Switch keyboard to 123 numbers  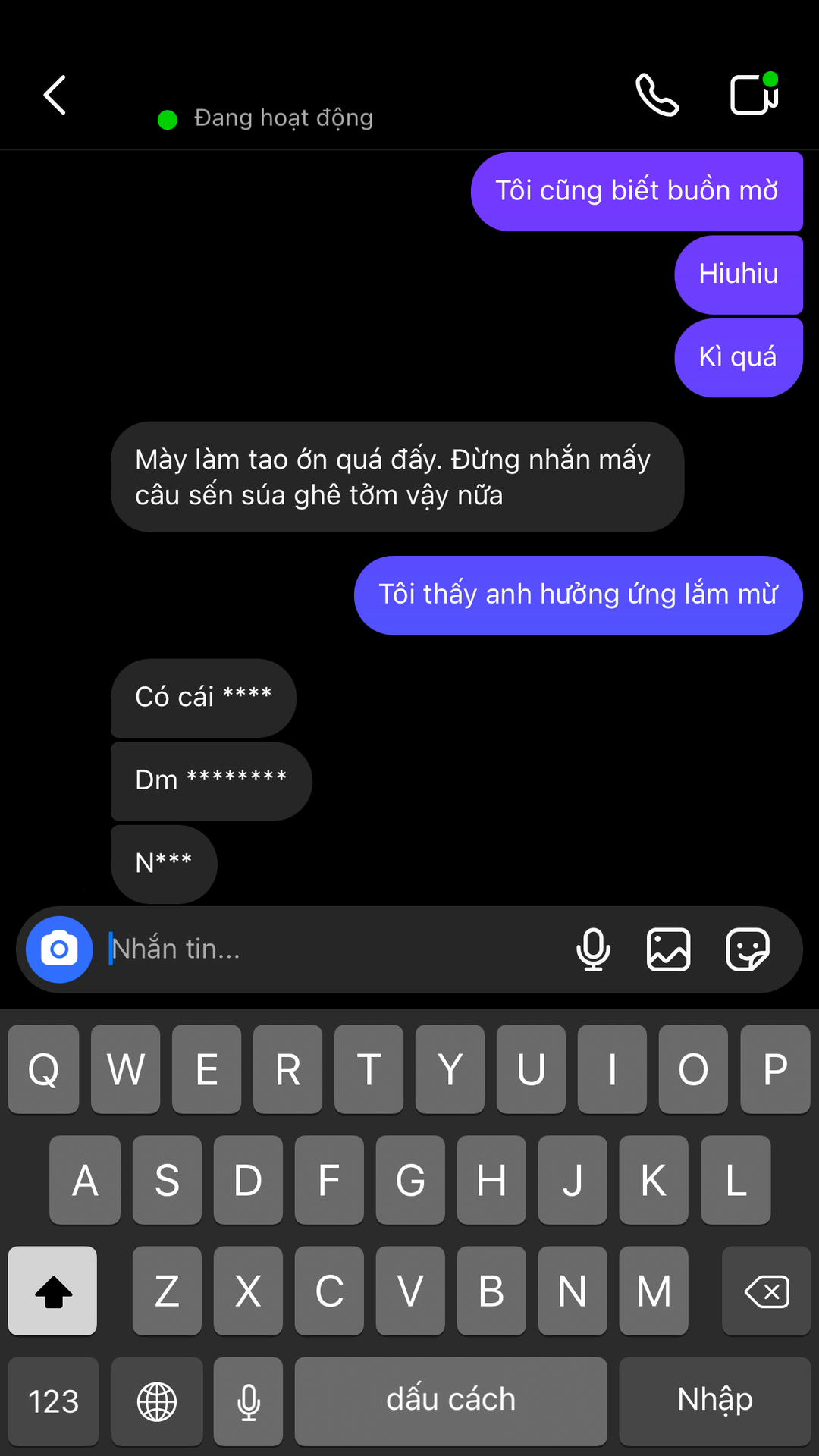pyautogui.click(x=53, y=1401)
